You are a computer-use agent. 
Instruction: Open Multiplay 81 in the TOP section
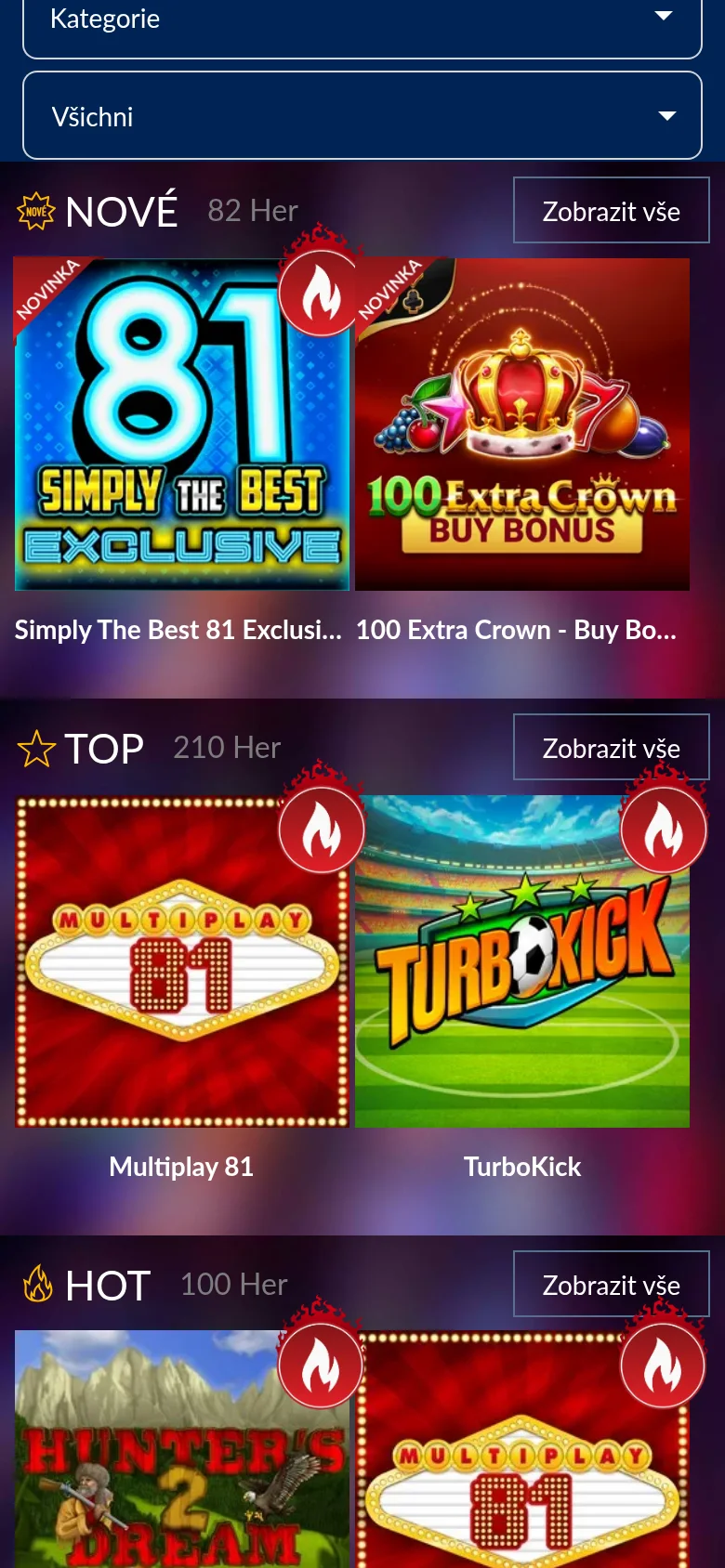pyautogui.click(x=182, y=961)
